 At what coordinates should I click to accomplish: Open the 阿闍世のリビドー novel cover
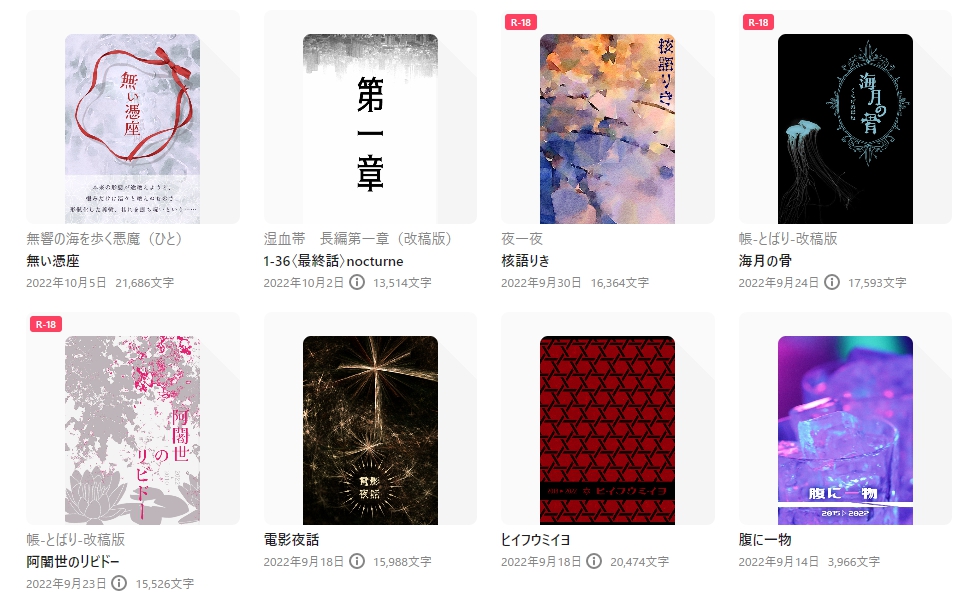pos(132,430)
